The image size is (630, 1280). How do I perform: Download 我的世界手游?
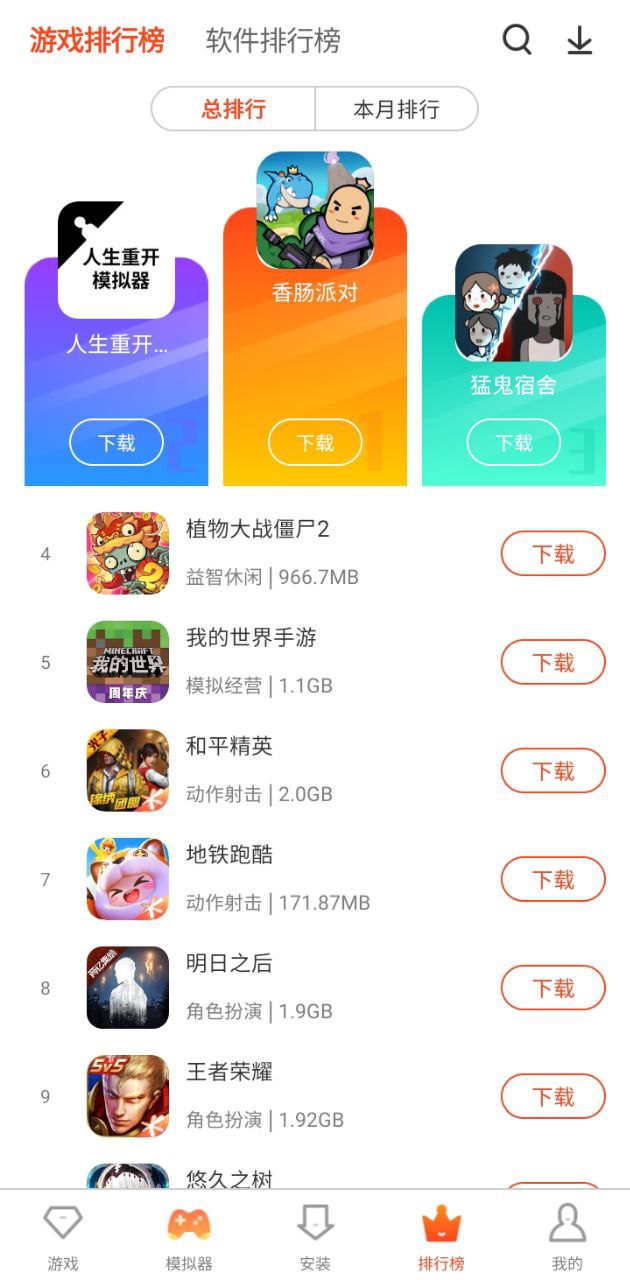click(553, 662)
